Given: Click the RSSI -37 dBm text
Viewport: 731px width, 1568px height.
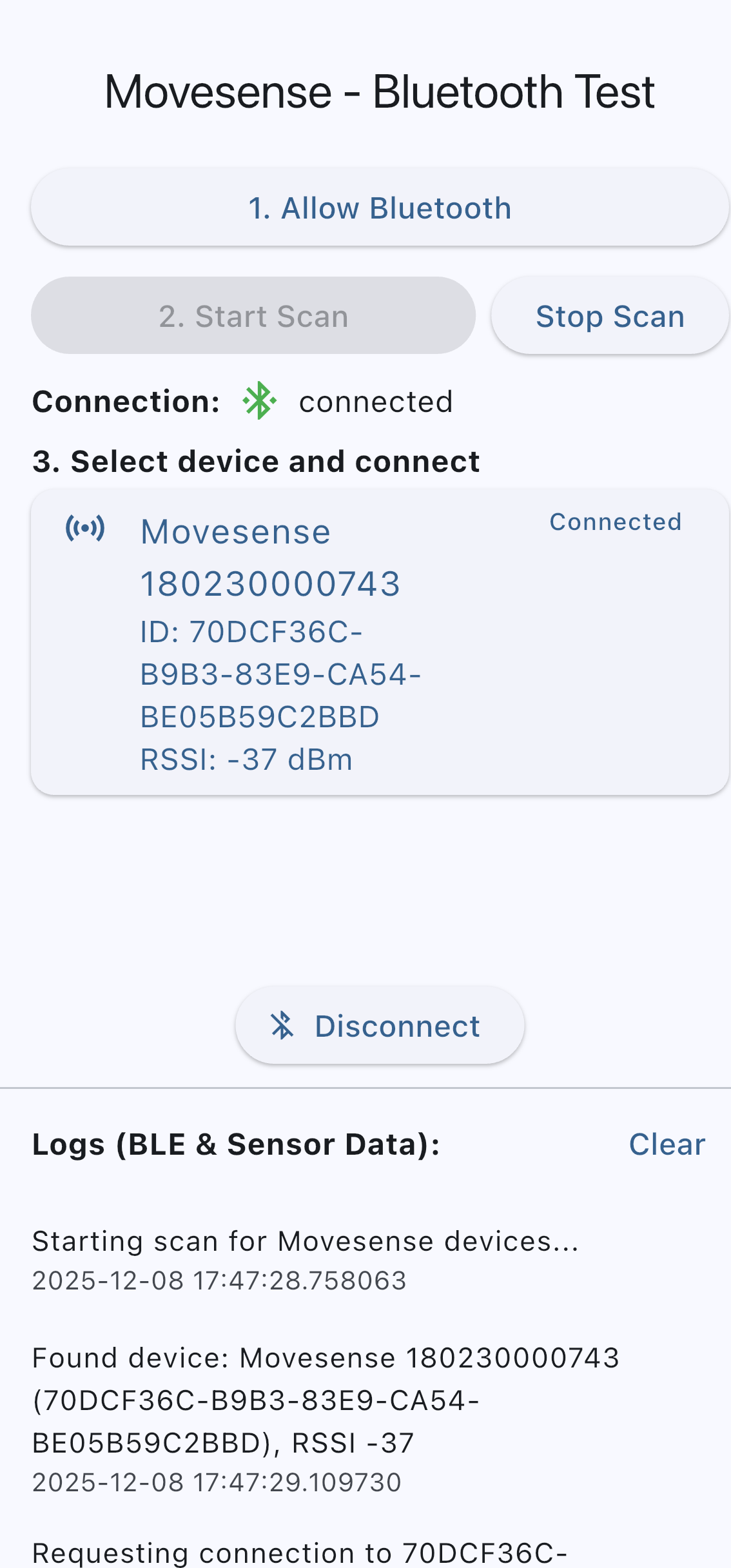Looking at the screenshot, I should coord(246,759).
